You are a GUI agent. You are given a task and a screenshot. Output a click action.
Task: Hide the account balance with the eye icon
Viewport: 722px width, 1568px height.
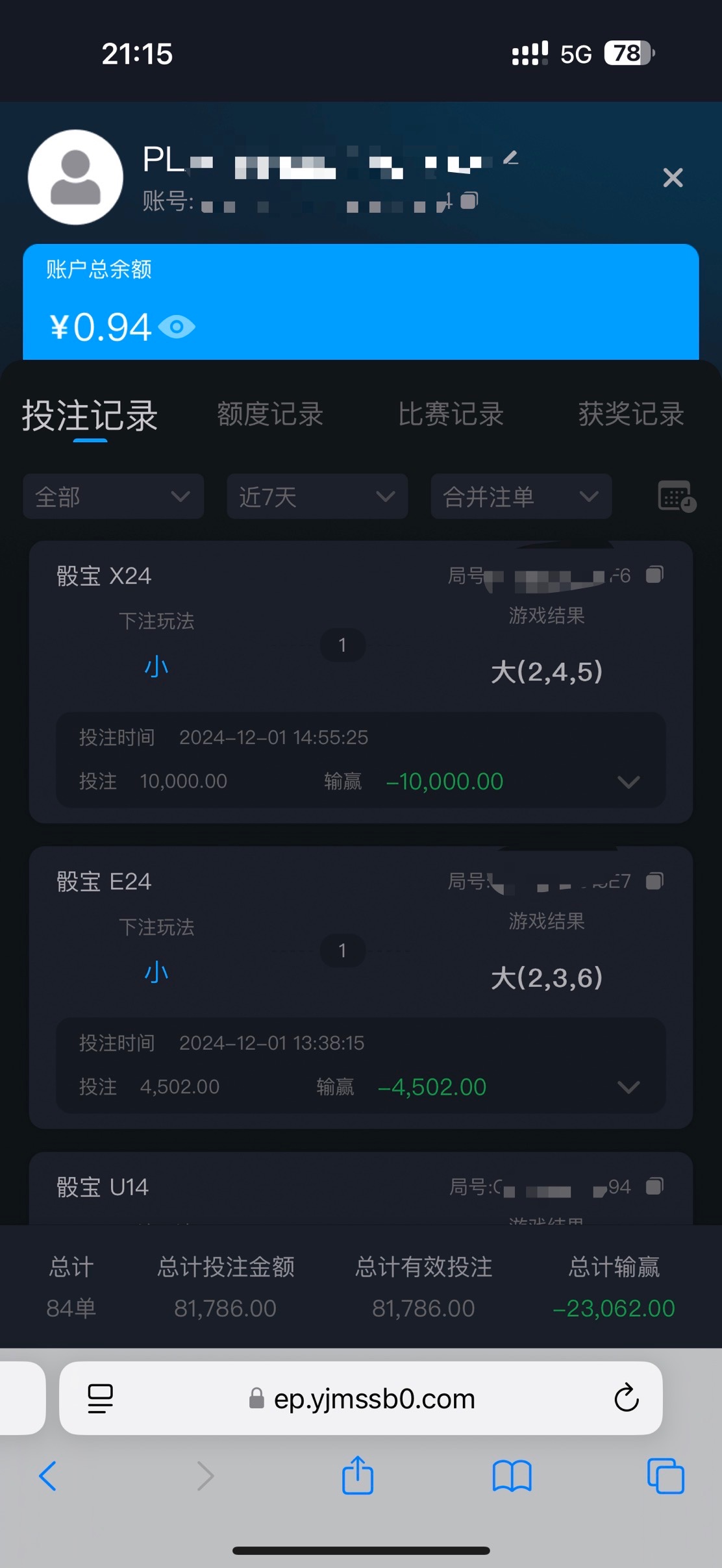click(177, 327)
